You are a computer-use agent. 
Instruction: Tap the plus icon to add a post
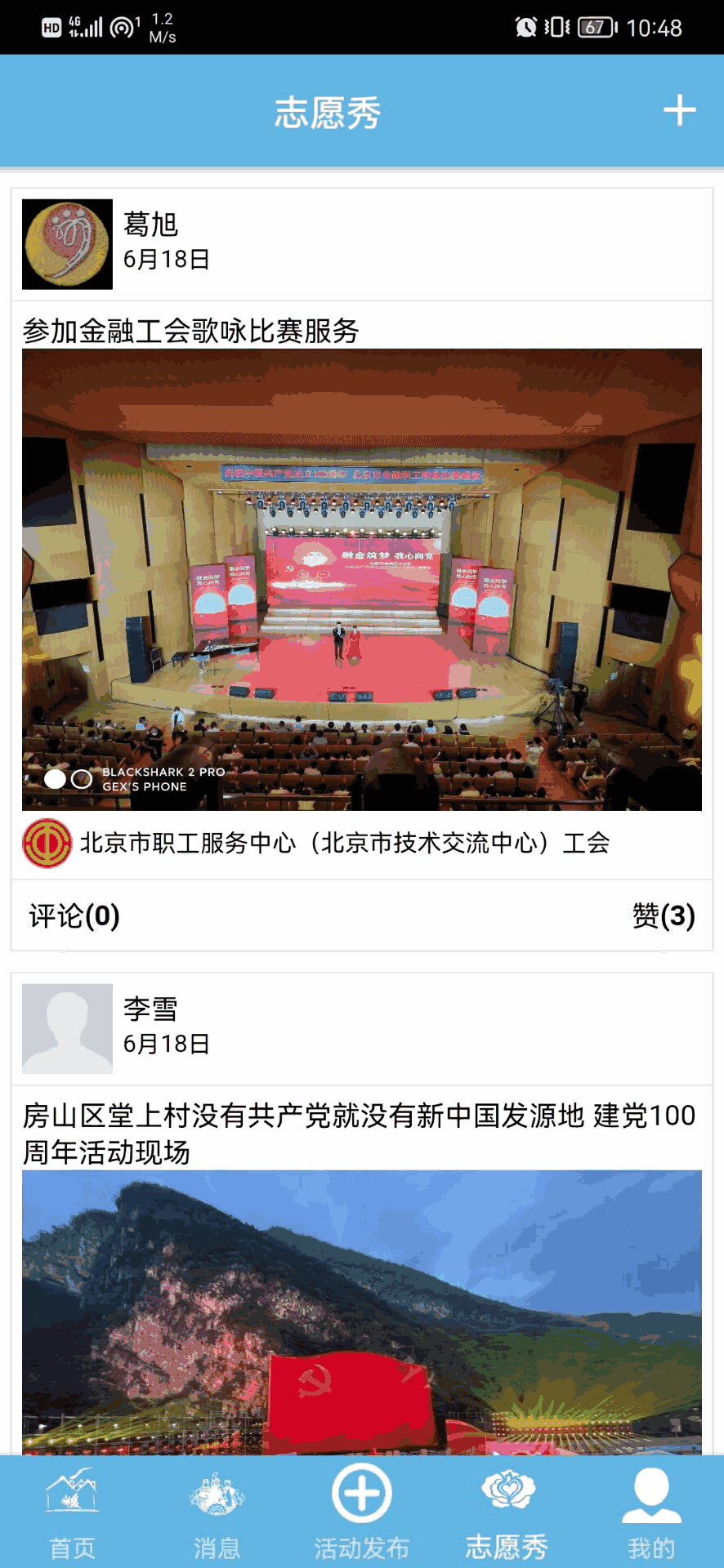click(x=679, y=110)
